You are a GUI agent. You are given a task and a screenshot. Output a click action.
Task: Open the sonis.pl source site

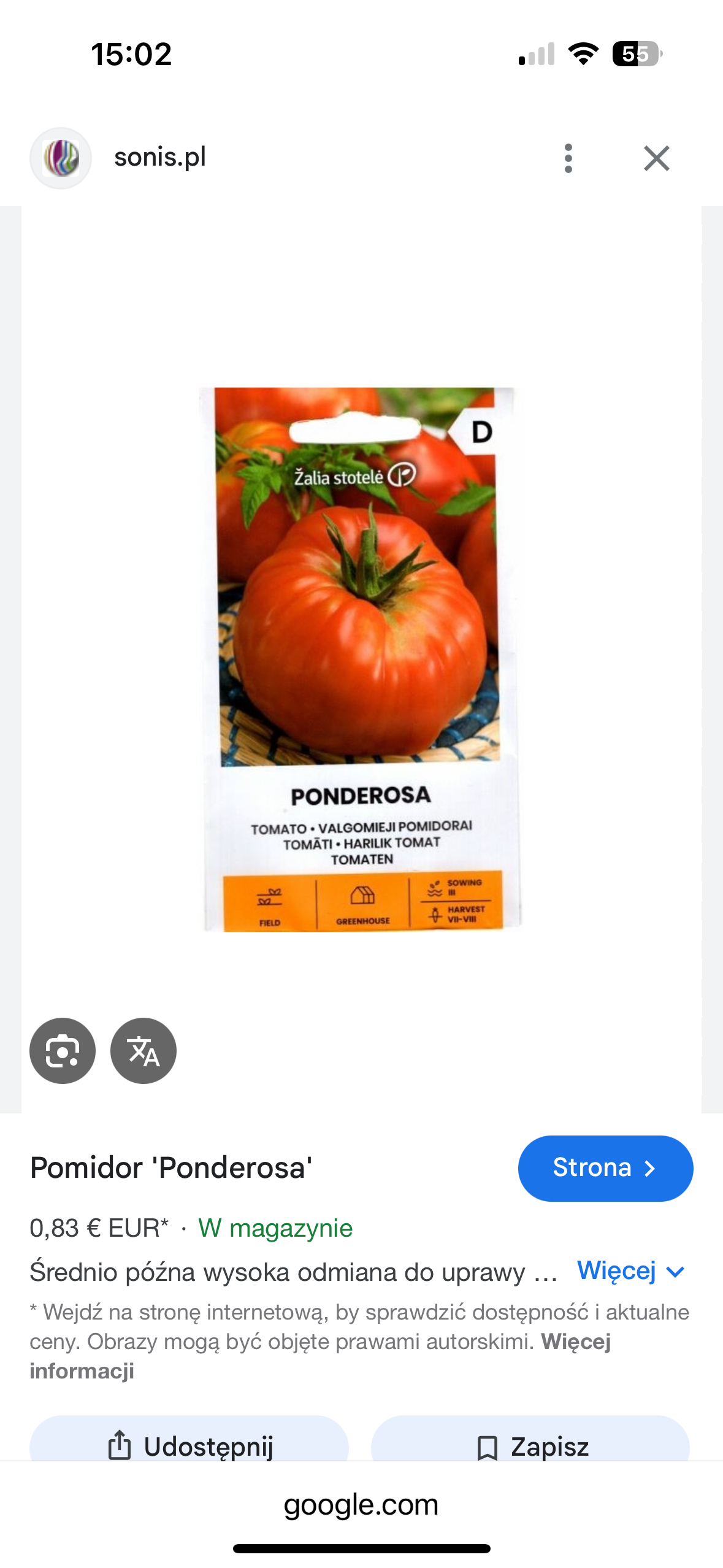click(159, 158)
